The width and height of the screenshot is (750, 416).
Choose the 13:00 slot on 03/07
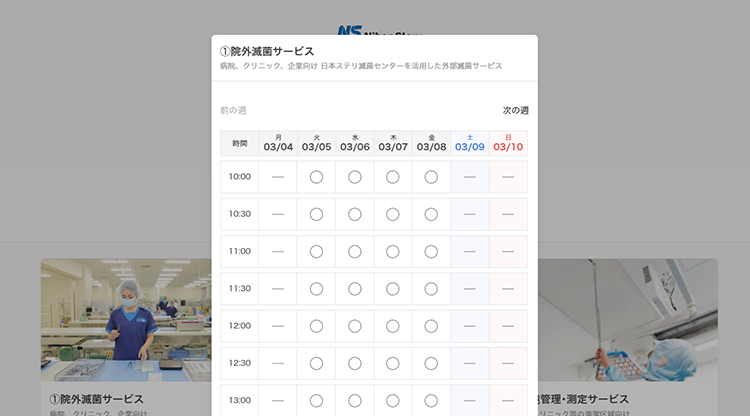click(x=393, y=400)
